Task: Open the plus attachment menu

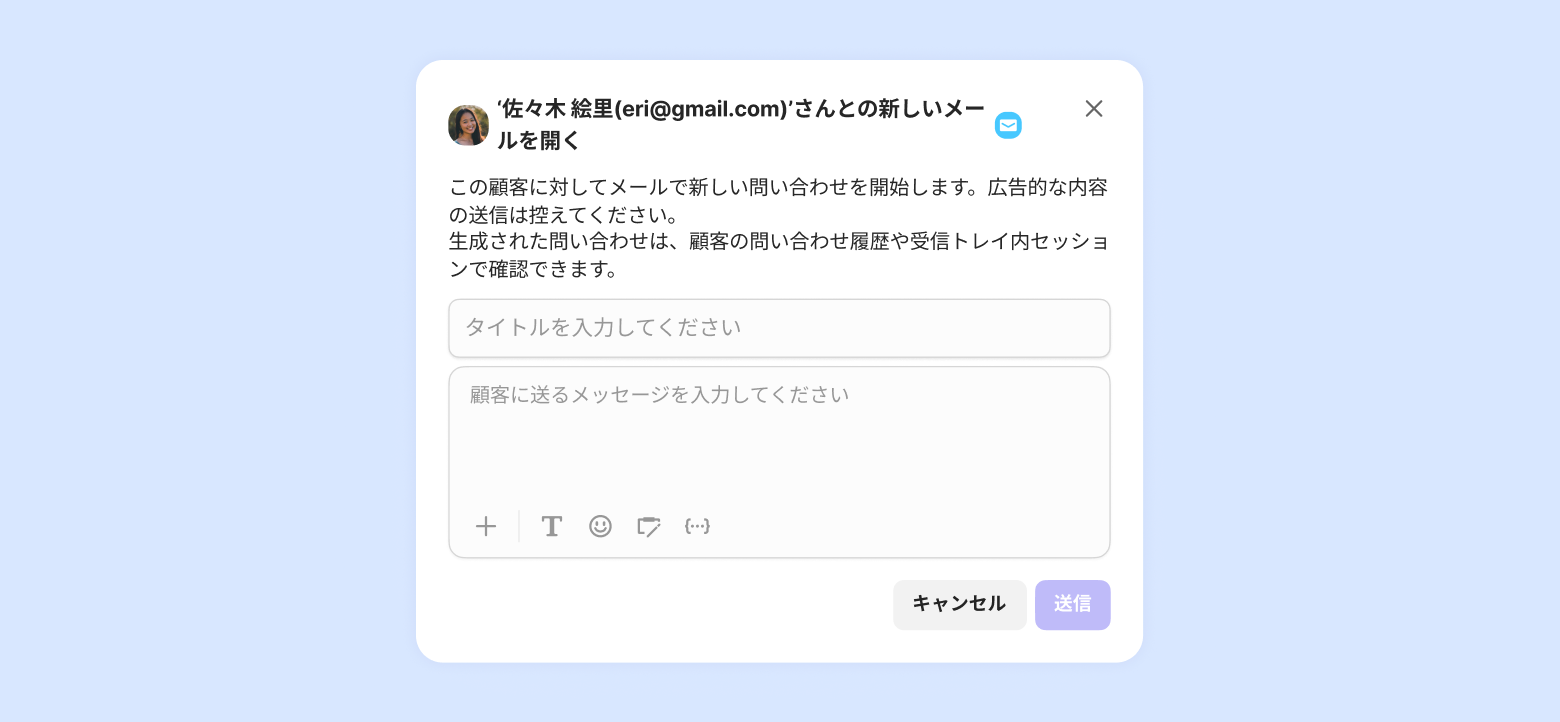Action: [x=486, y=526]
